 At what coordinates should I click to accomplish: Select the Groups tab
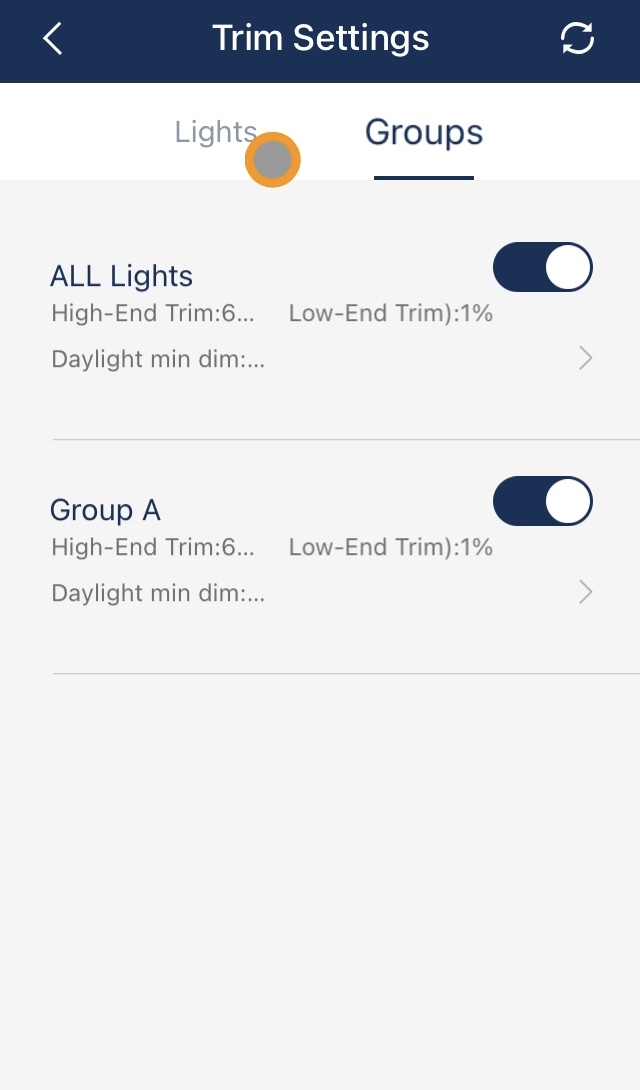click(x=424, y=132)
